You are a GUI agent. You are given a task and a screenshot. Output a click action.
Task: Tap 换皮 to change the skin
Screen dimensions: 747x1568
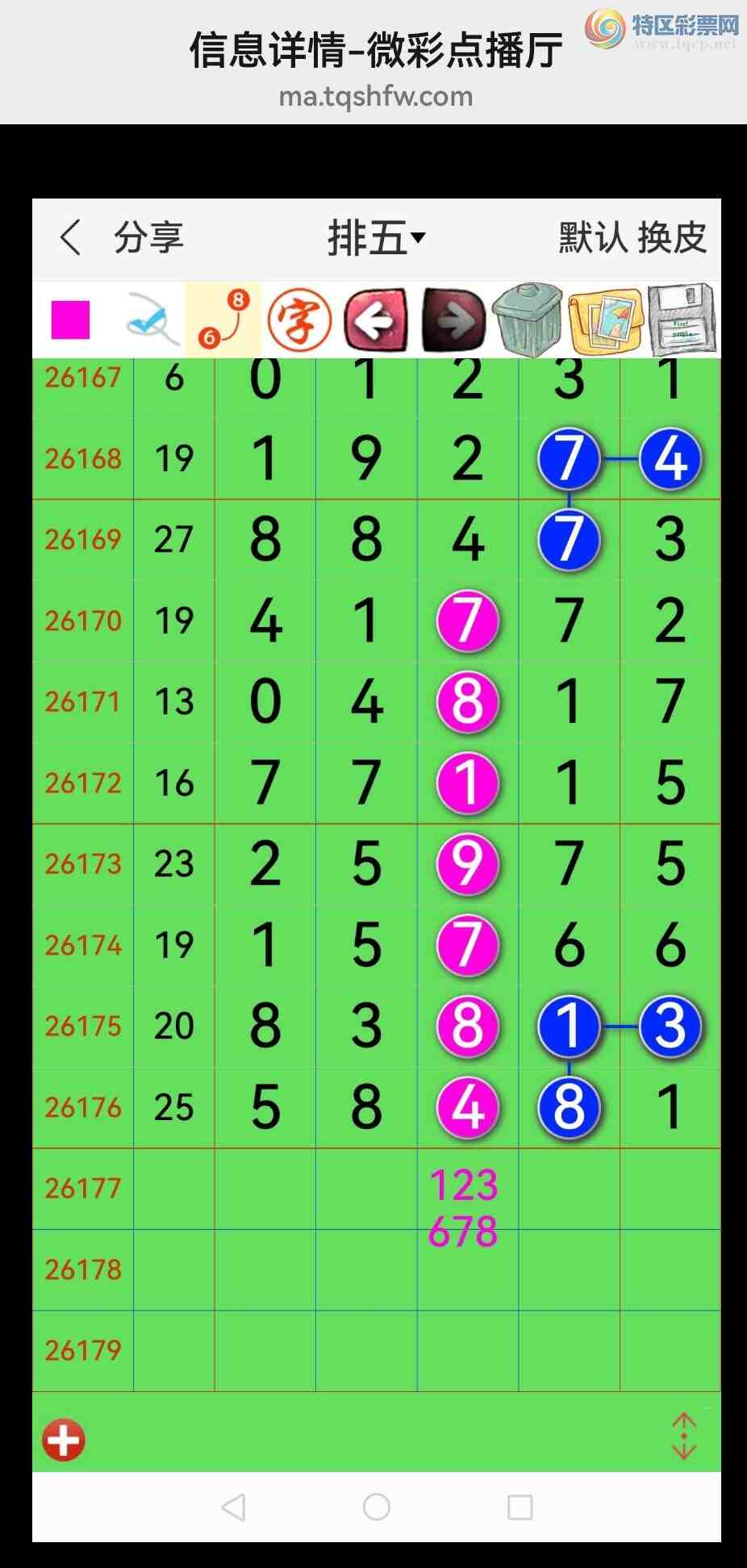point(673,238)
